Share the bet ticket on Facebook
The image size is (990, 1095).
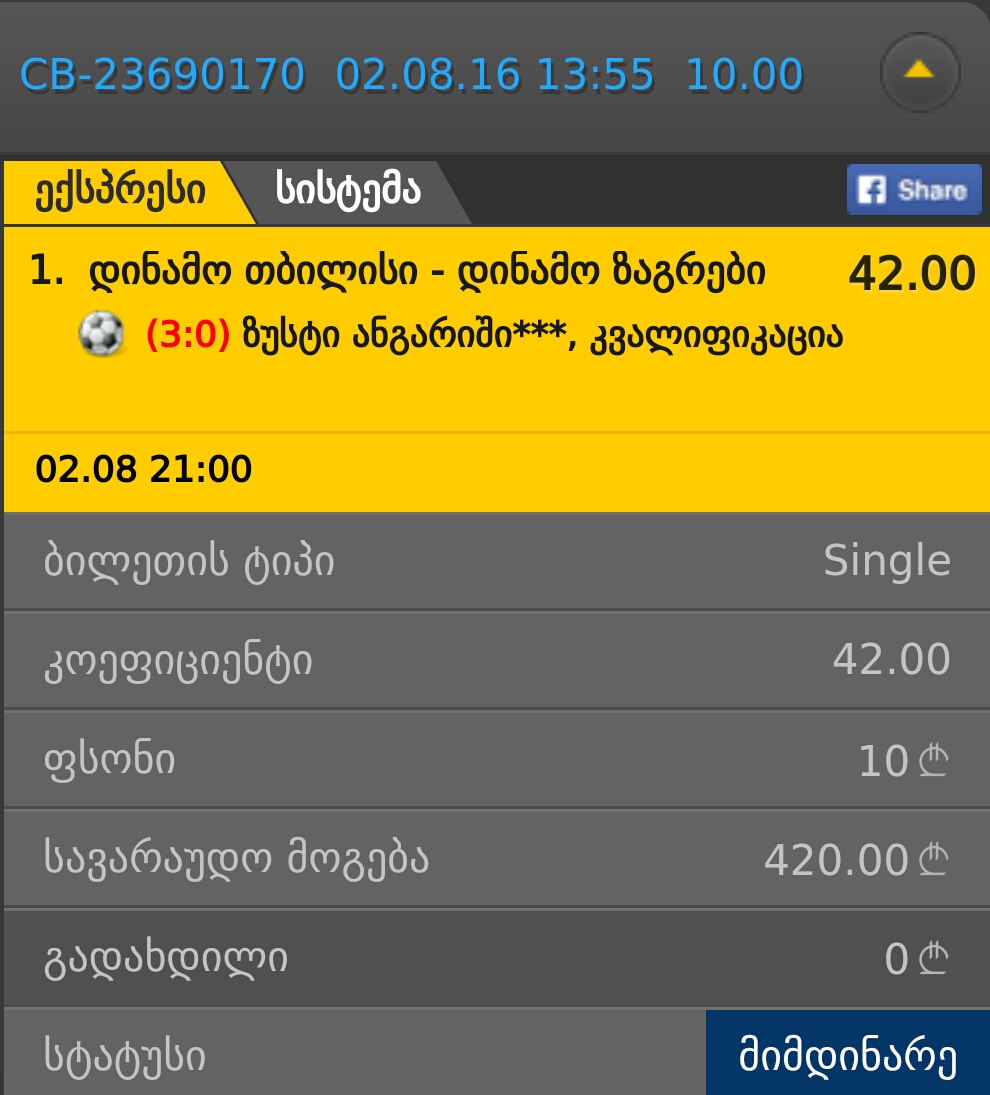coord(914,190)
